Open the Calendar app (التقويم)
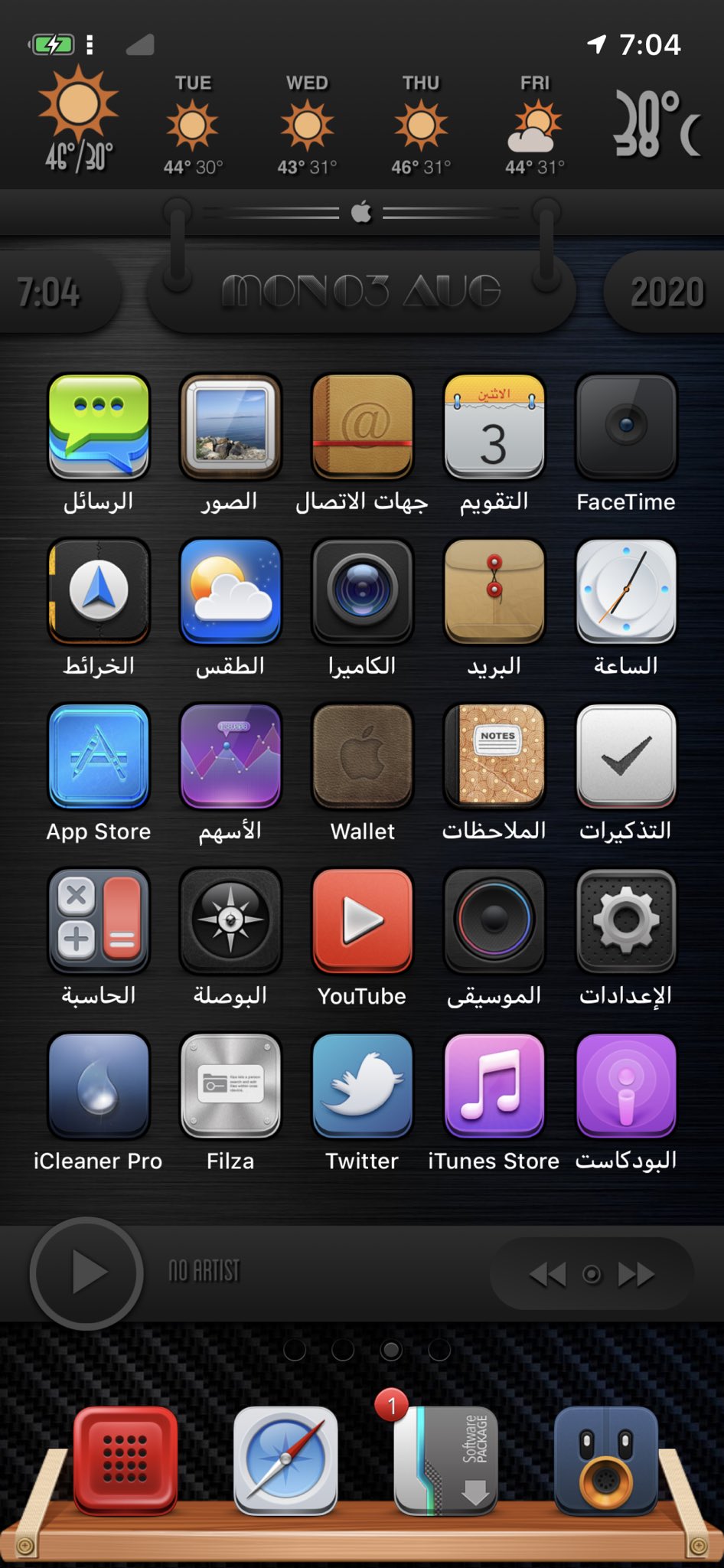The width and height of the screenshot is (724, 1568). pos(494,426)
